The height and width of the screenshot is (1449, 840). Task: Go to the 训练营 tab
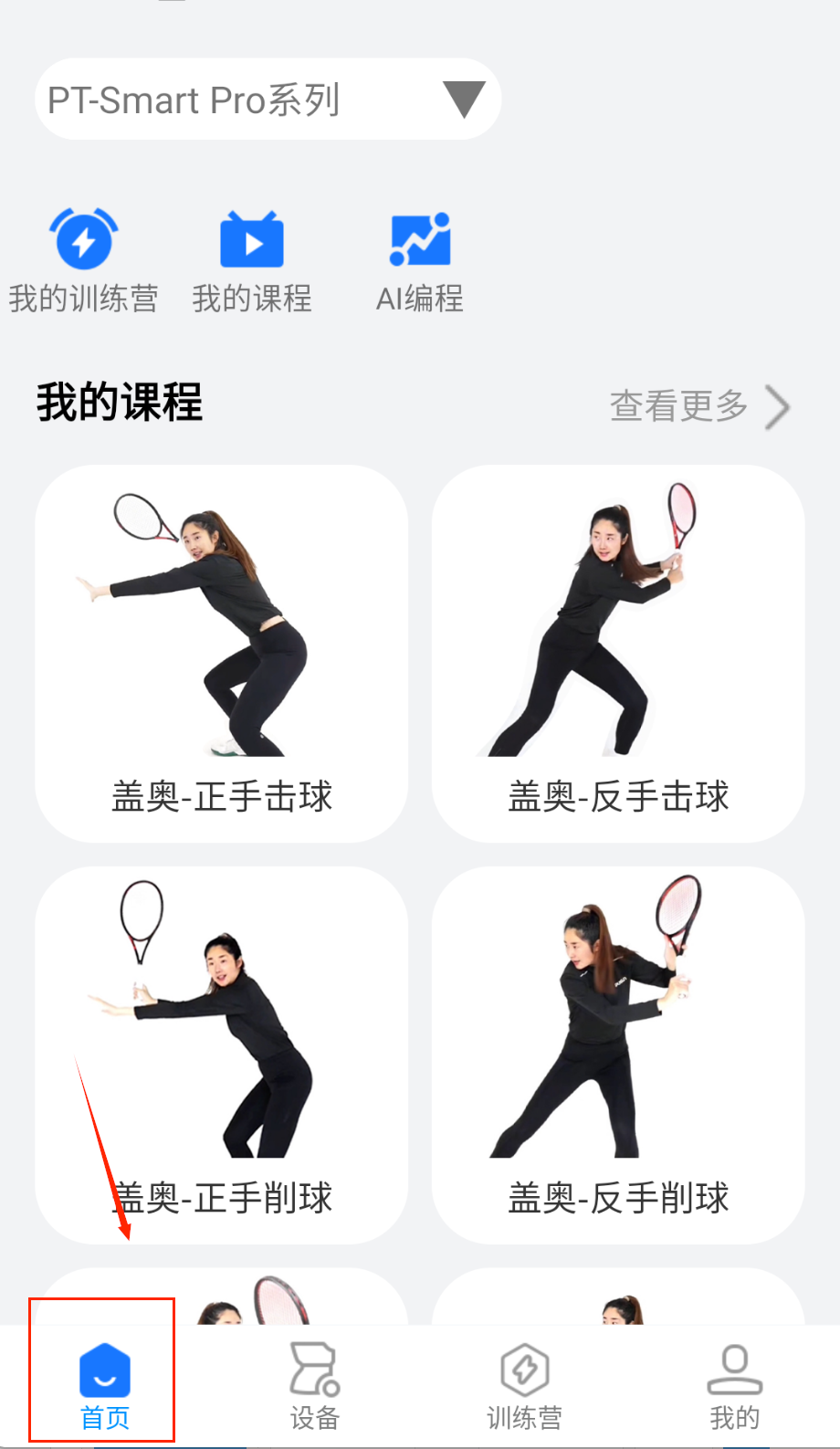coord(524,1385)
